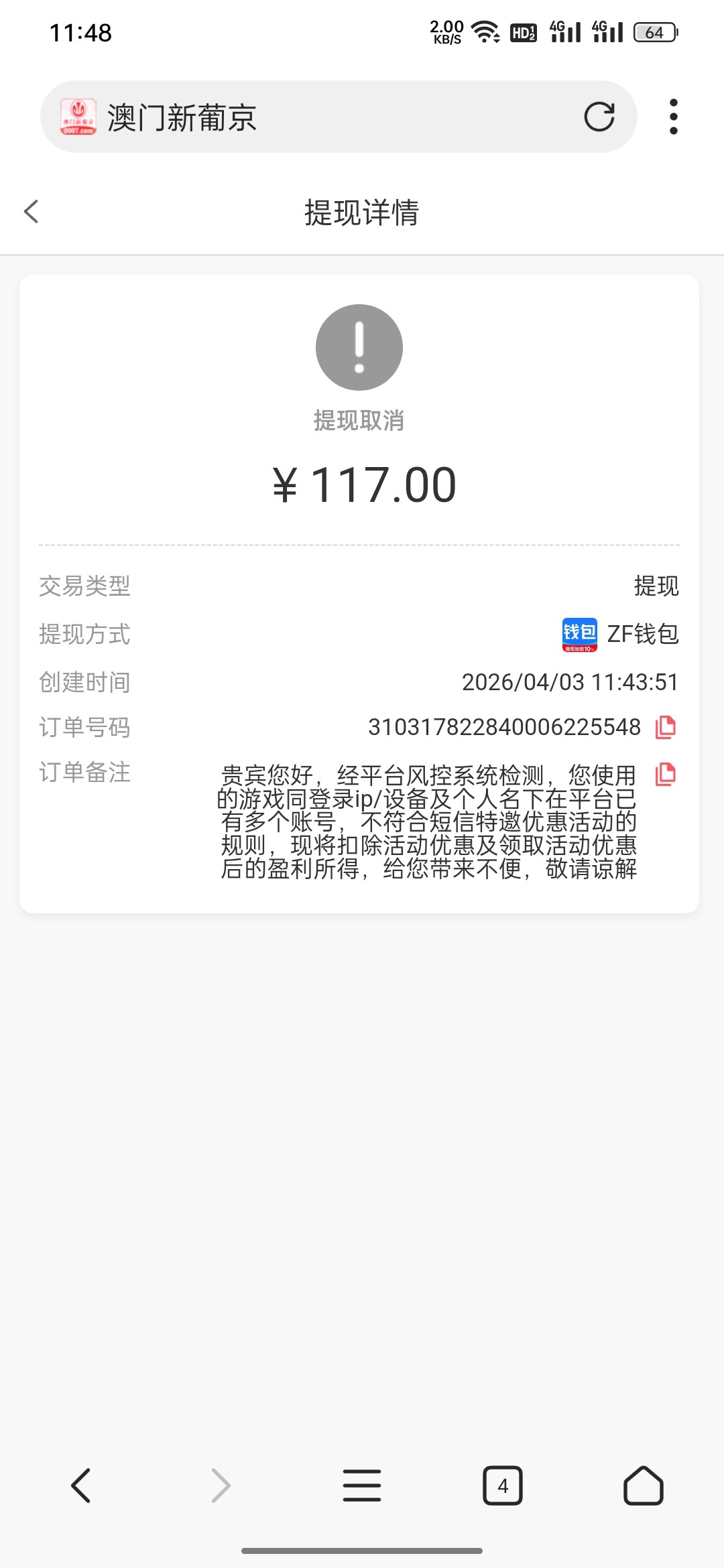
Task: Copy the 订单备注 remark text
Action: [665, 775]
